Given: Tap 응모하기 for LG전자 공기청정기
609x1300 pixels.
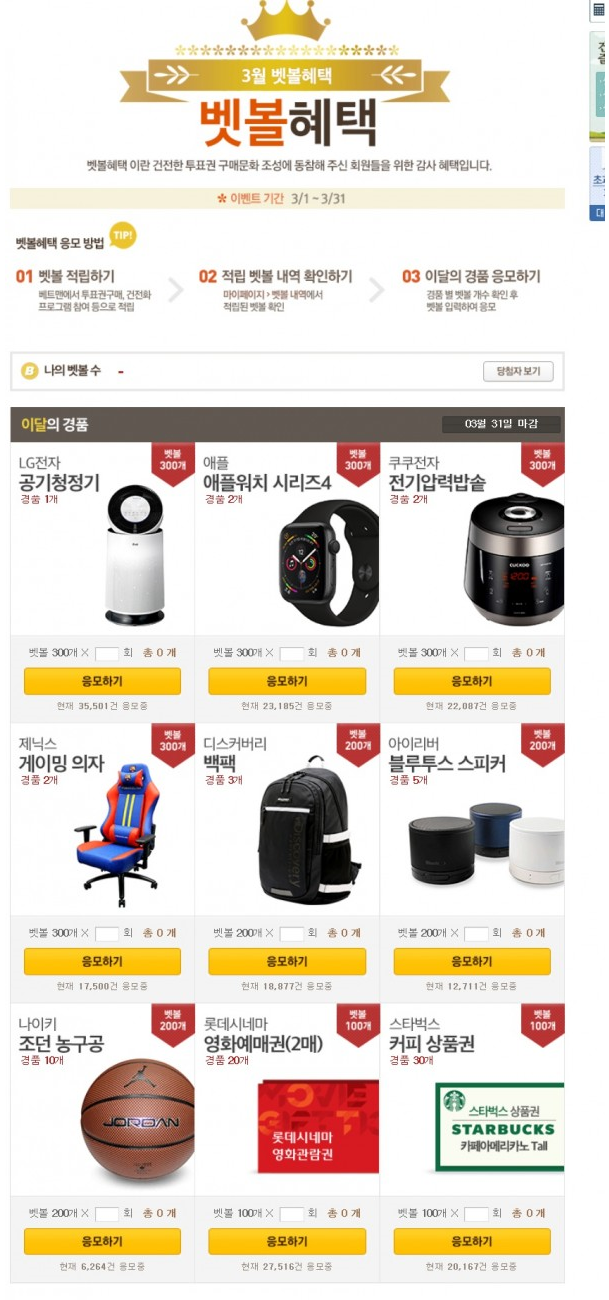Looking at the screenshot, I should coord(102,681).
